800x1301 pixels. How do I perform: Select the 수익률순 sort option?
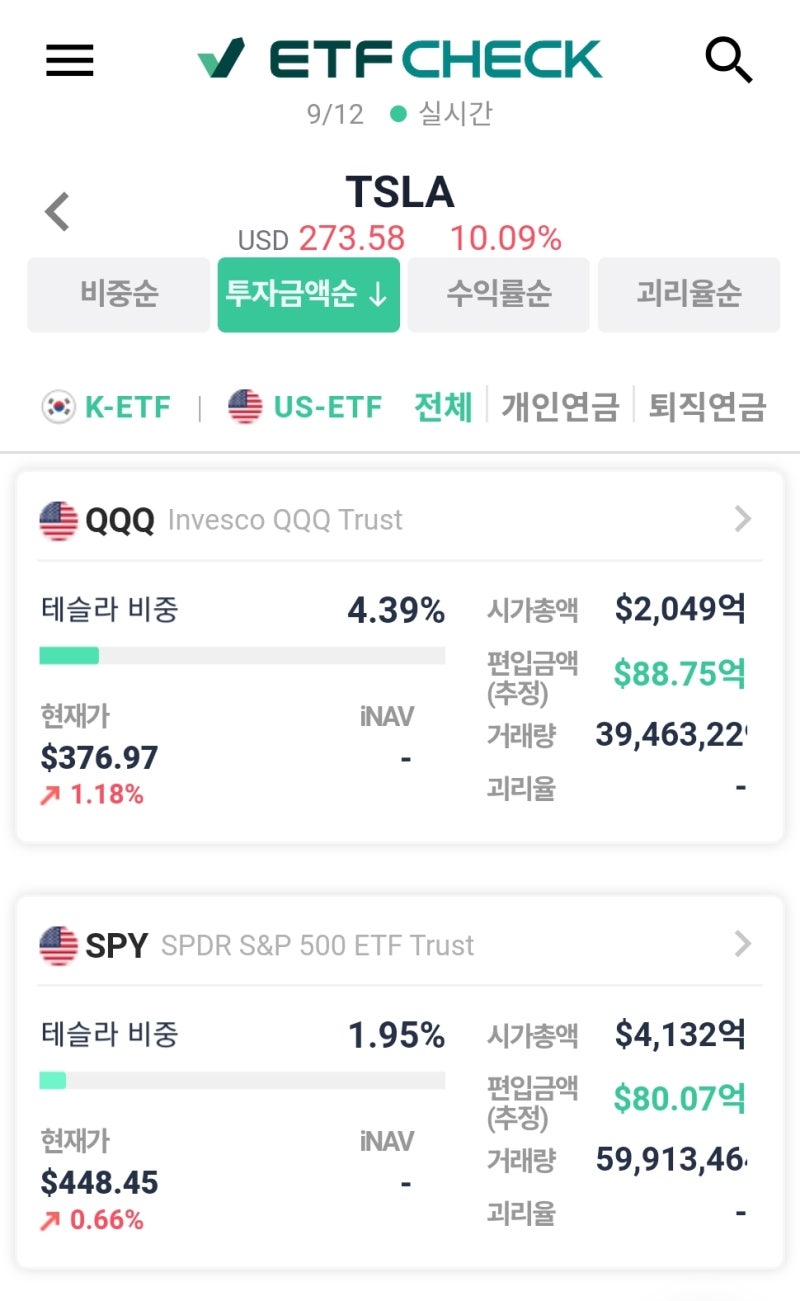[498, 294]
